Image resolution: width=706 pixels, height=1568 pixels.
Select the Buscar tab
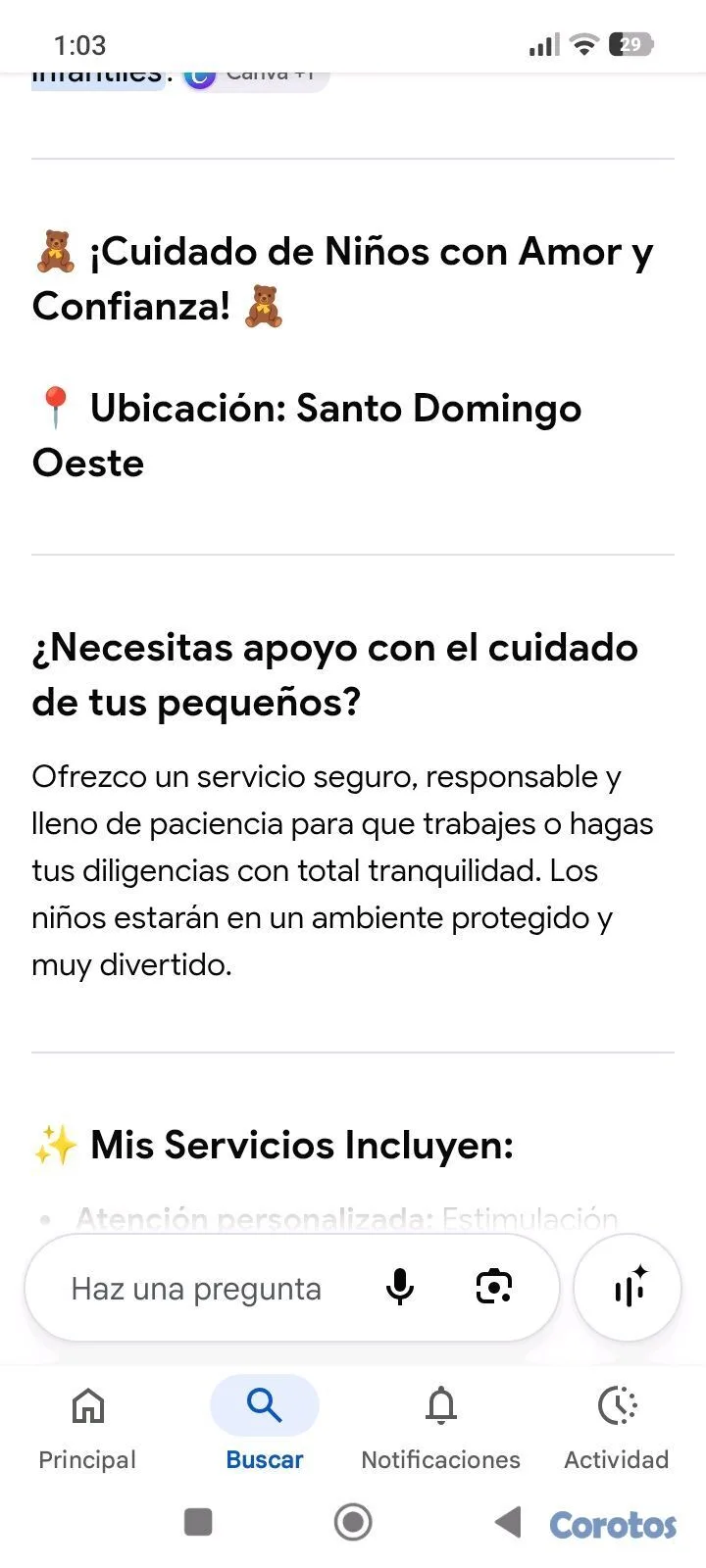(x=265, y=1426)
